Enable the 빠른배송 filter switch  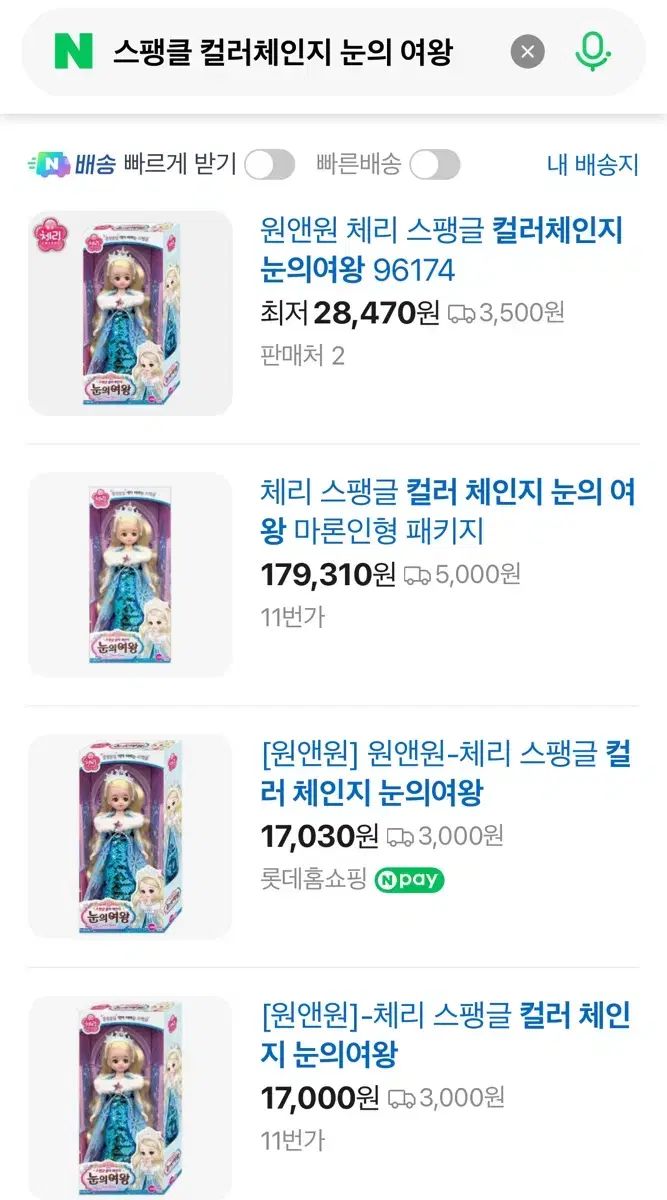(435, 165)
